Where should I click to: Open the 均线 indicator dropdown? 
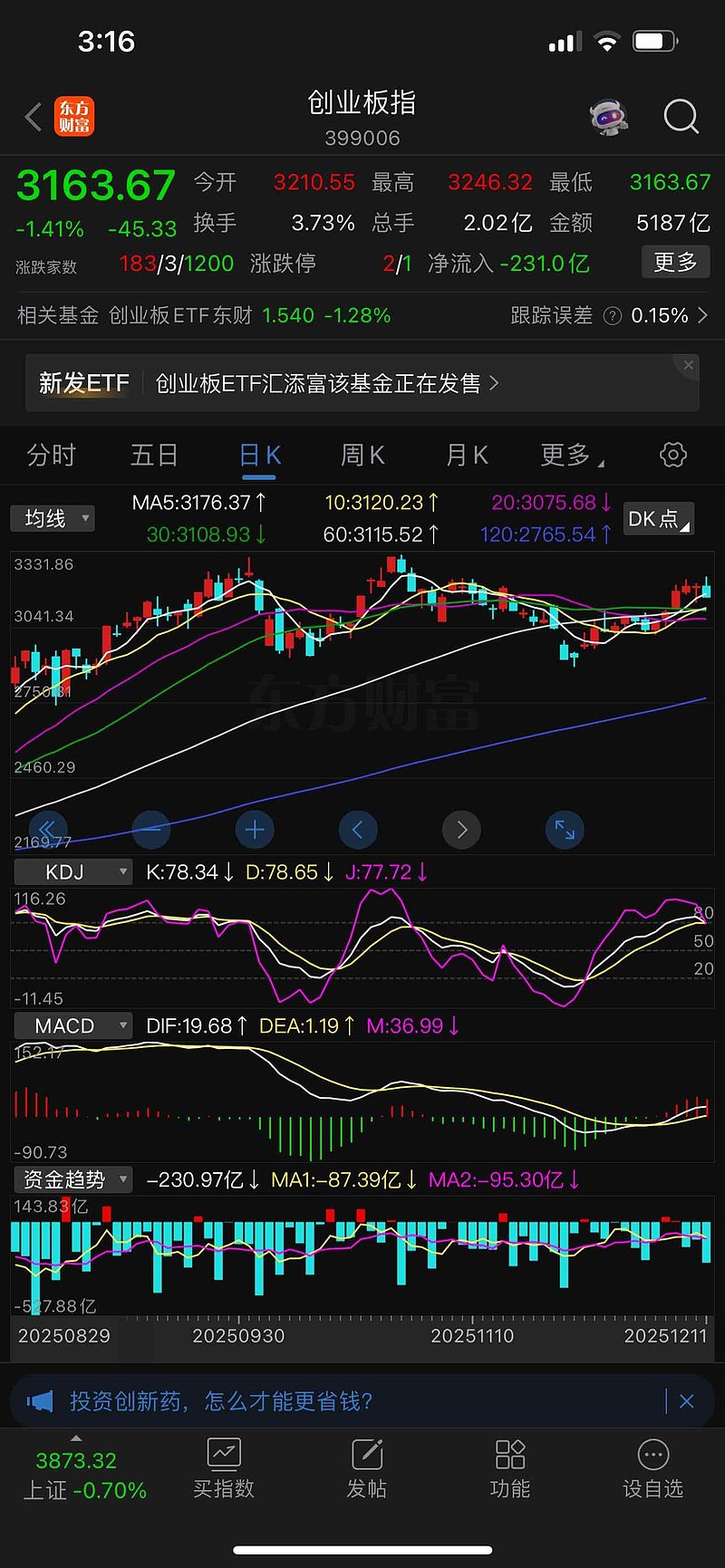(52, 518)
